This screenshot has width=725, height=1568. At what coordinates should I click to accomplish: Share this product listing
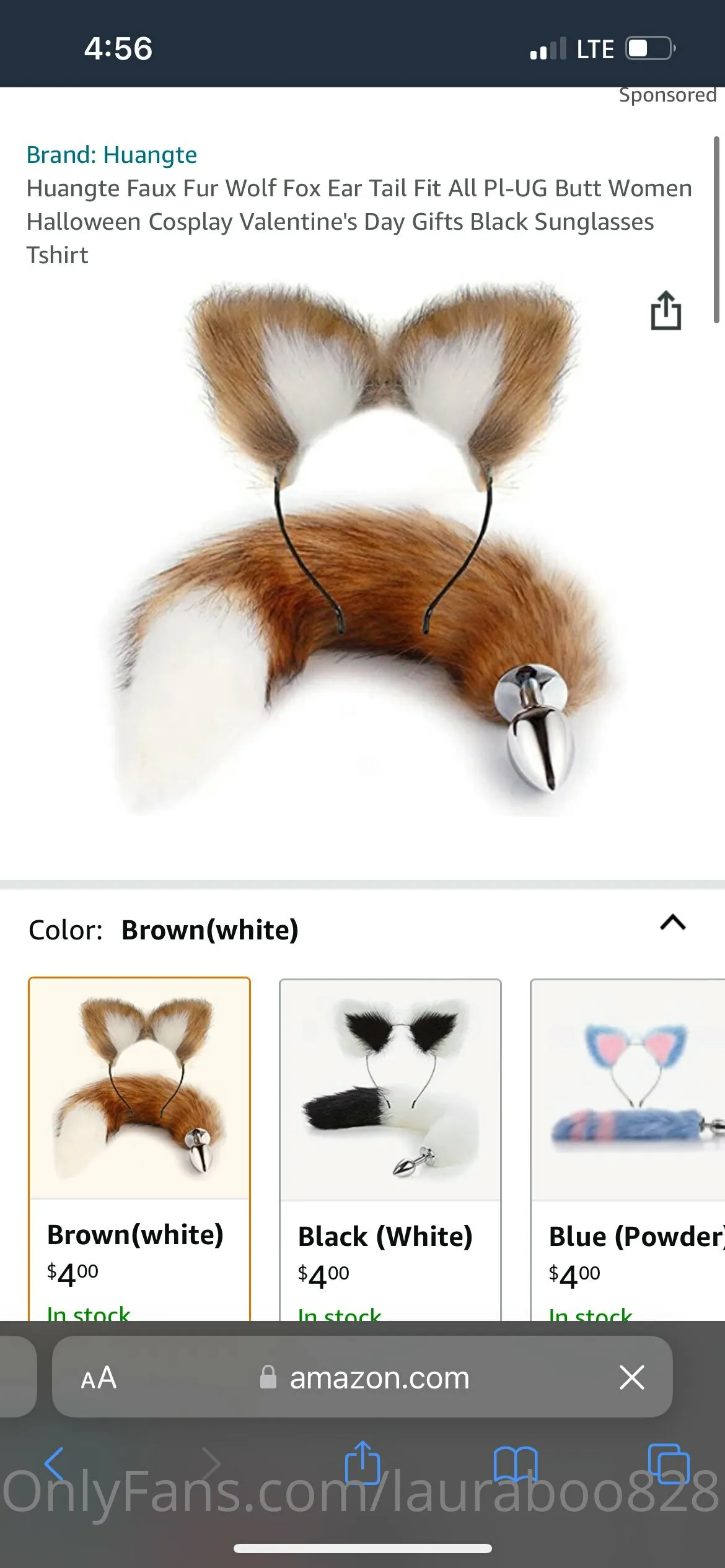[x=666, y=311]
